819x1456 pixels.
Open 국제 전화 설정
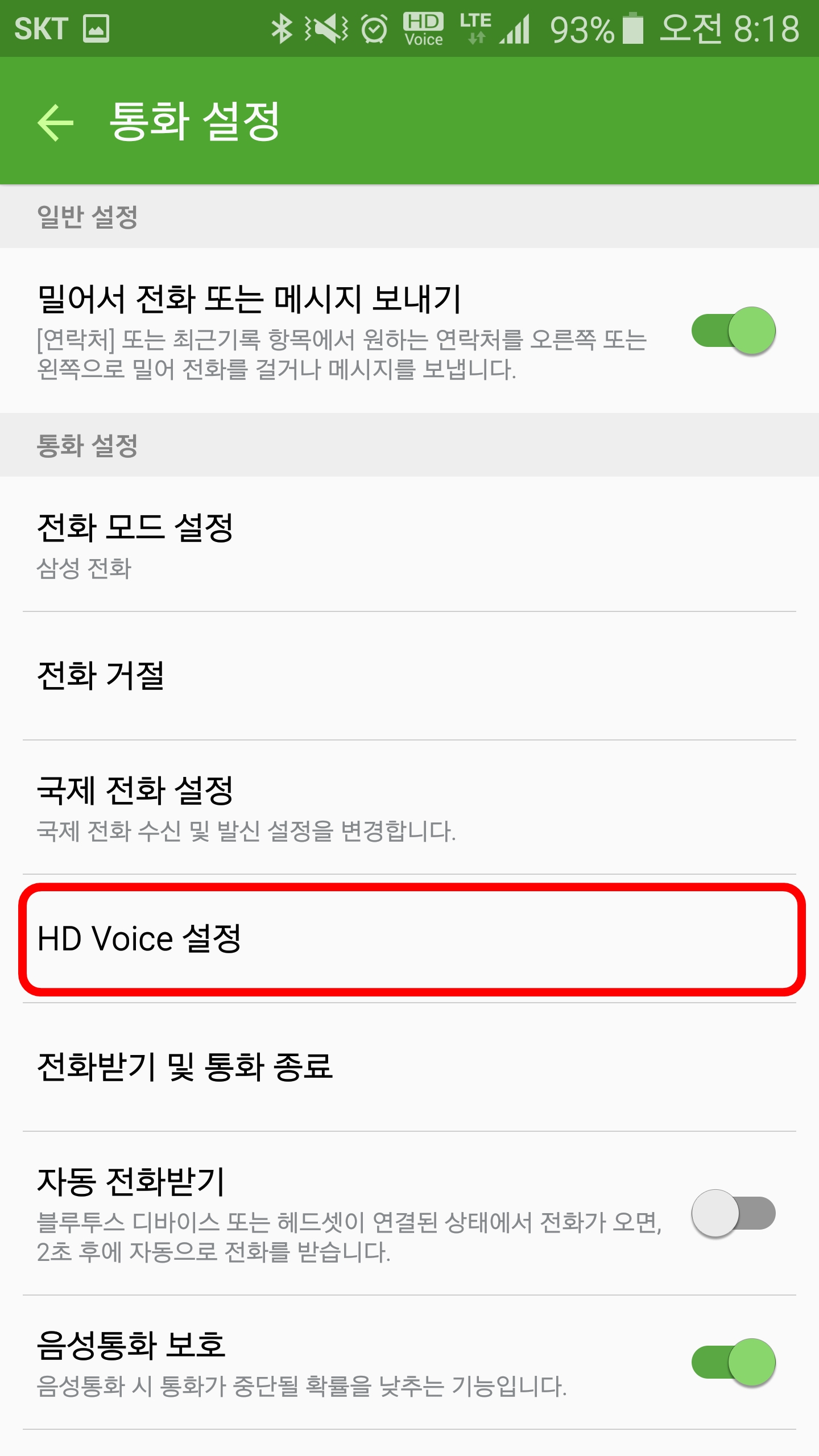(409, 808)
